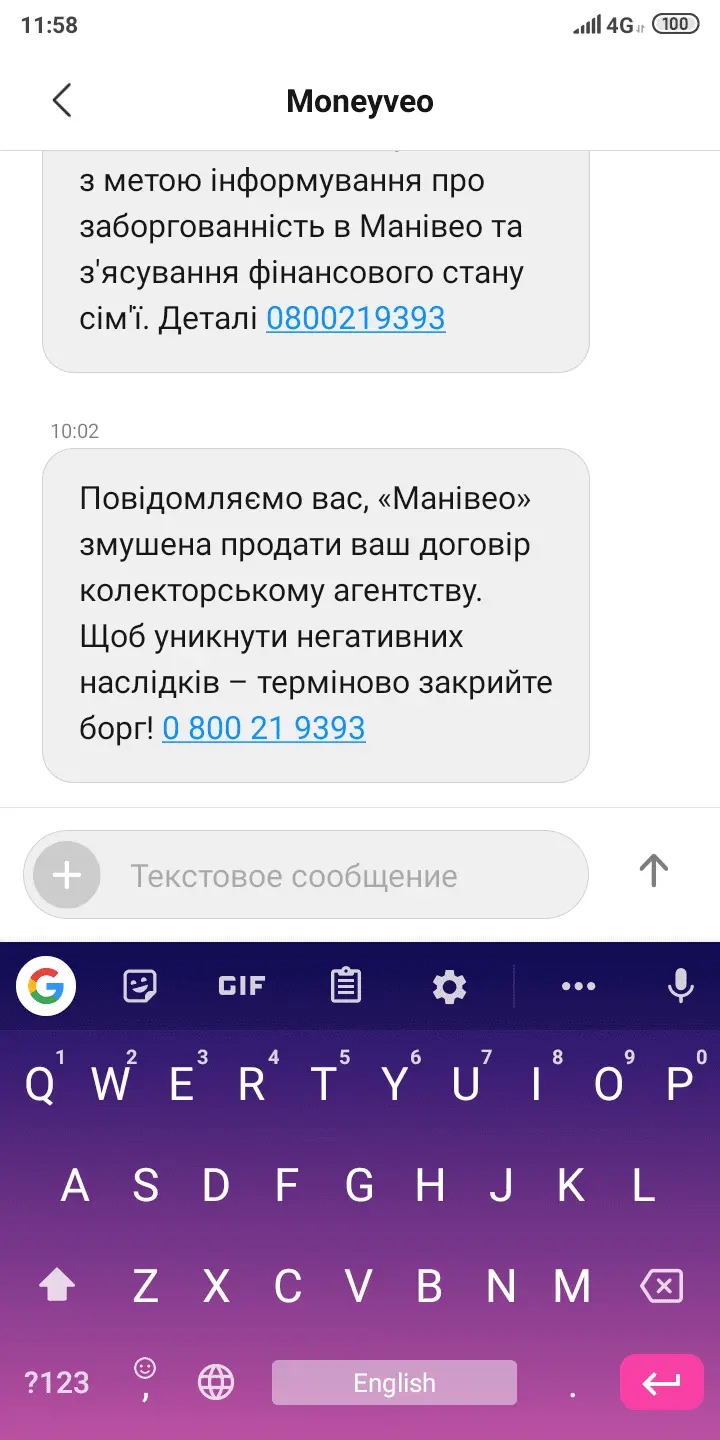Start voice typing with the microphone
Image resolution: width=720 pixels, height=1440 pixels.
680,987
